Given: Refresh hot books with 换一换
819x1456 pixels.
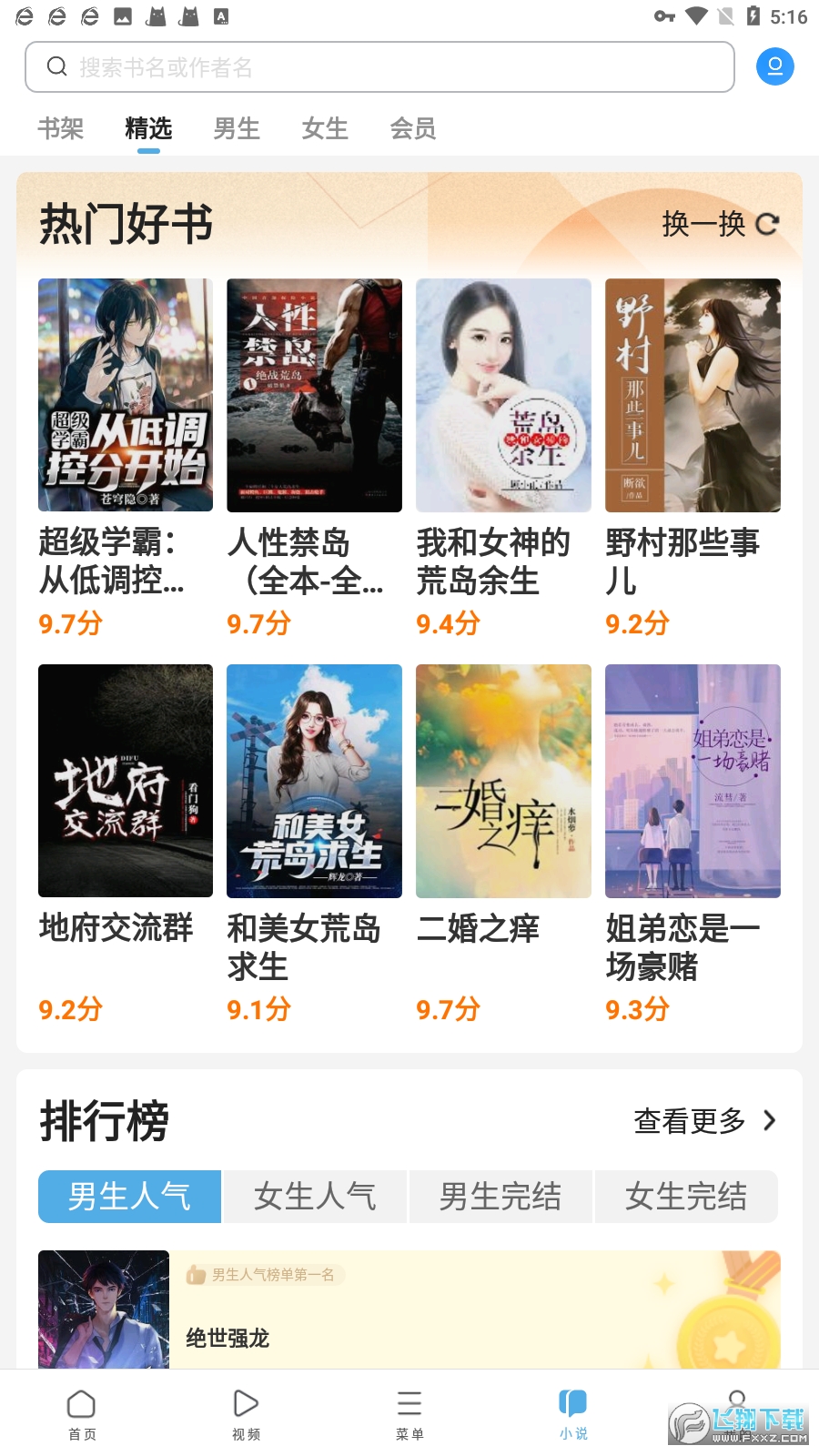Looking at the screenshot, I should click(720, 224).
